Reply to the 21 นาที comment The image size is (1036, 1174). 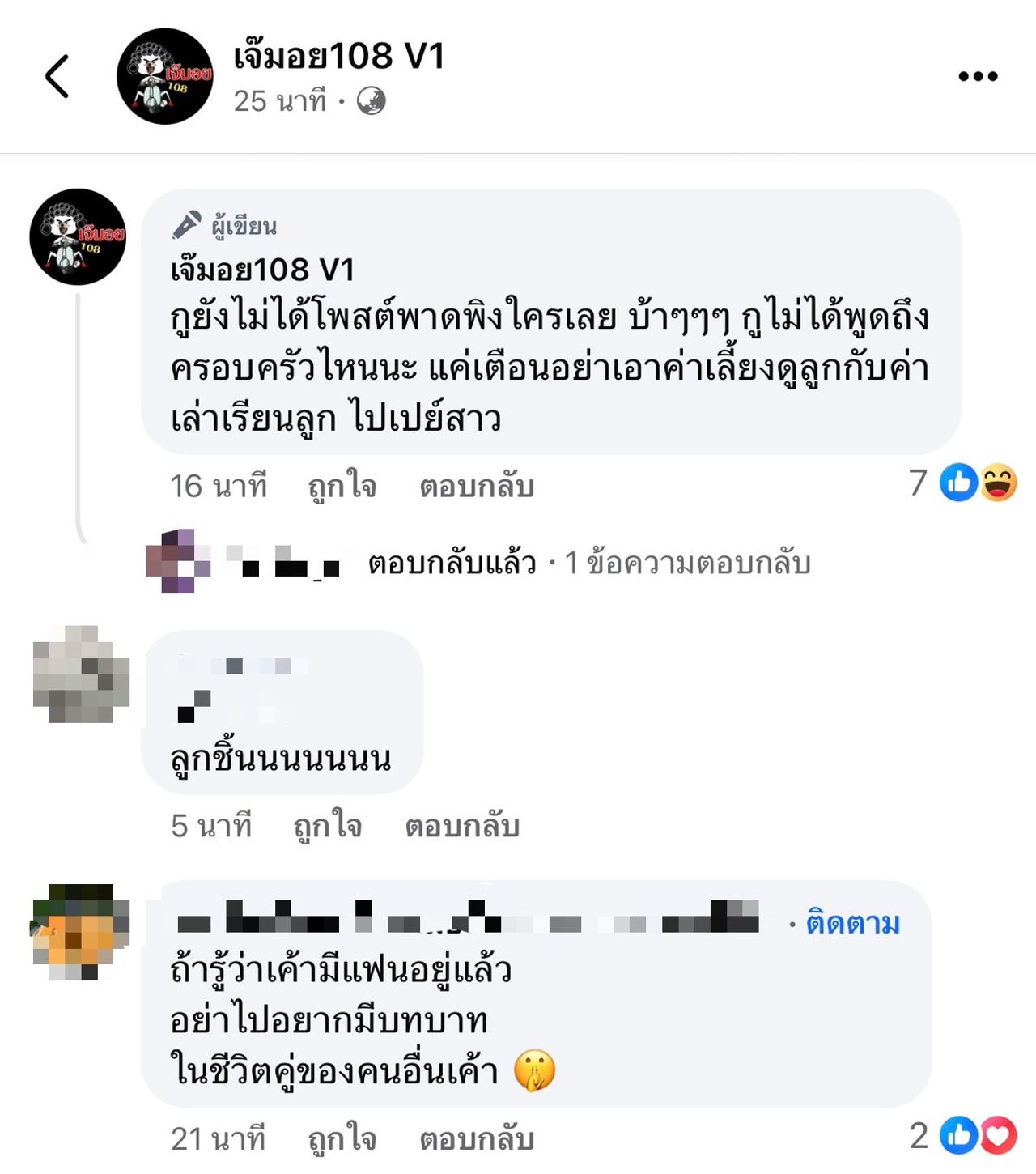(x=477, y=1139)
